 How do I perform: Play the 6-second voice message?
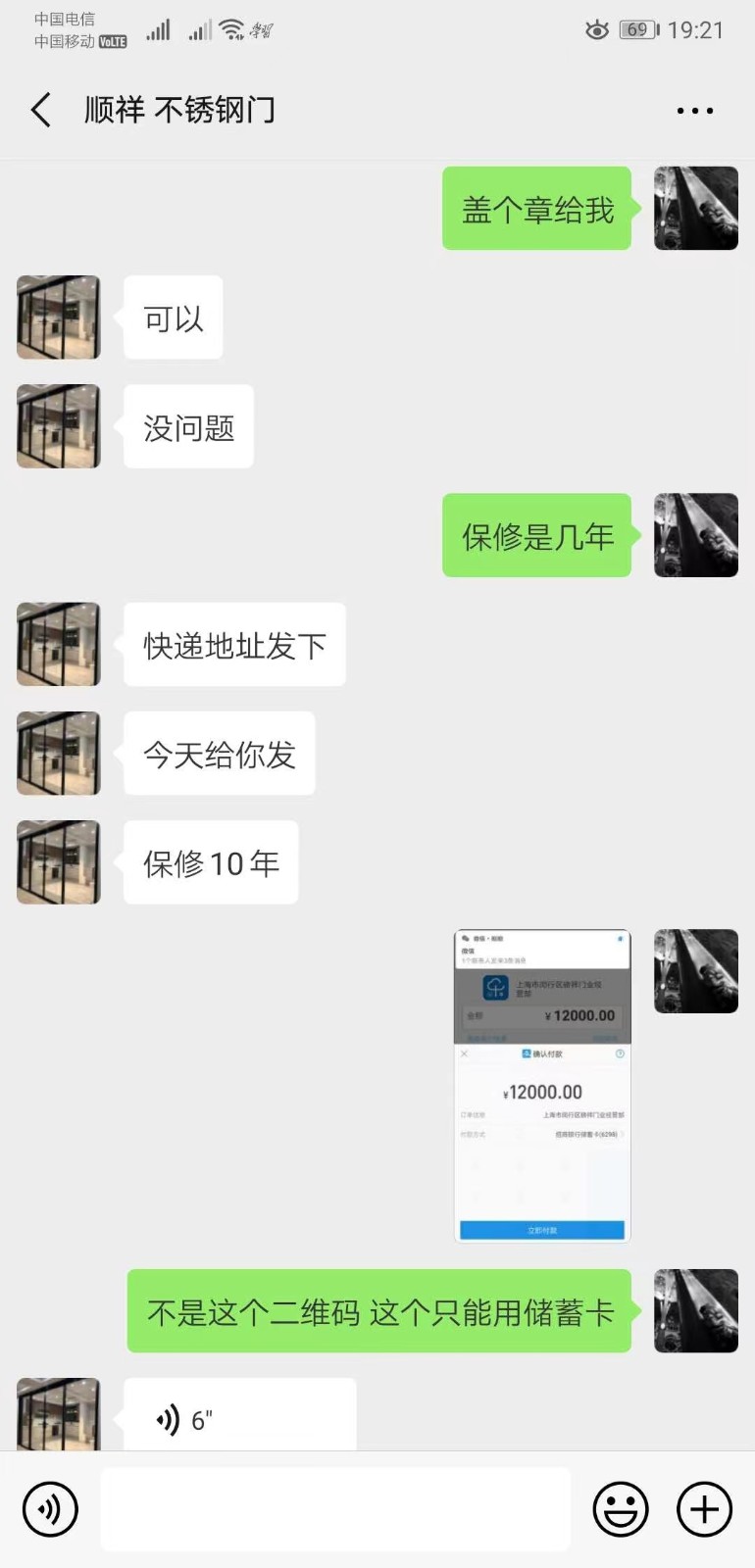pyautogui.click(x=239, y=1418)
